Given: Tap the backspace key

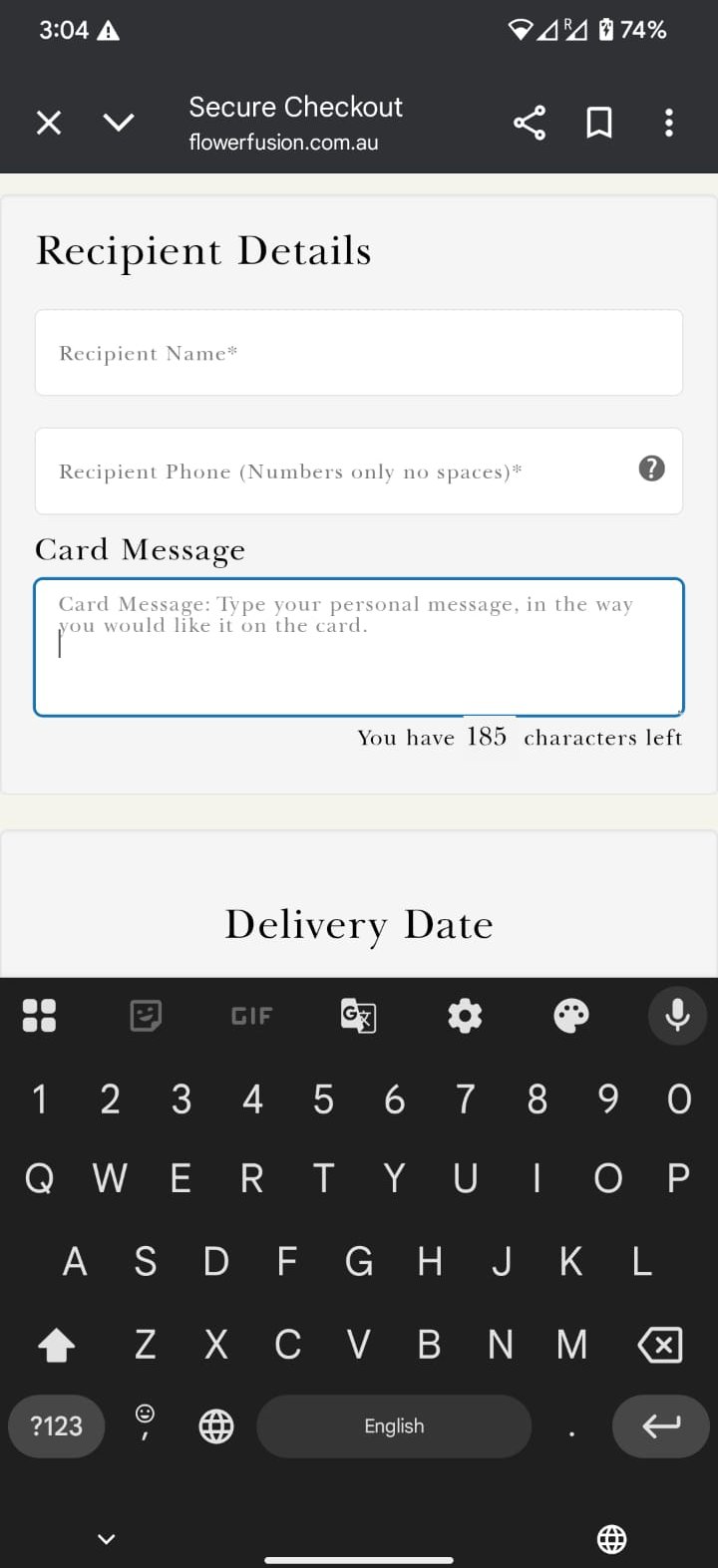Looking at the screenshot, I should [659, 1345].
